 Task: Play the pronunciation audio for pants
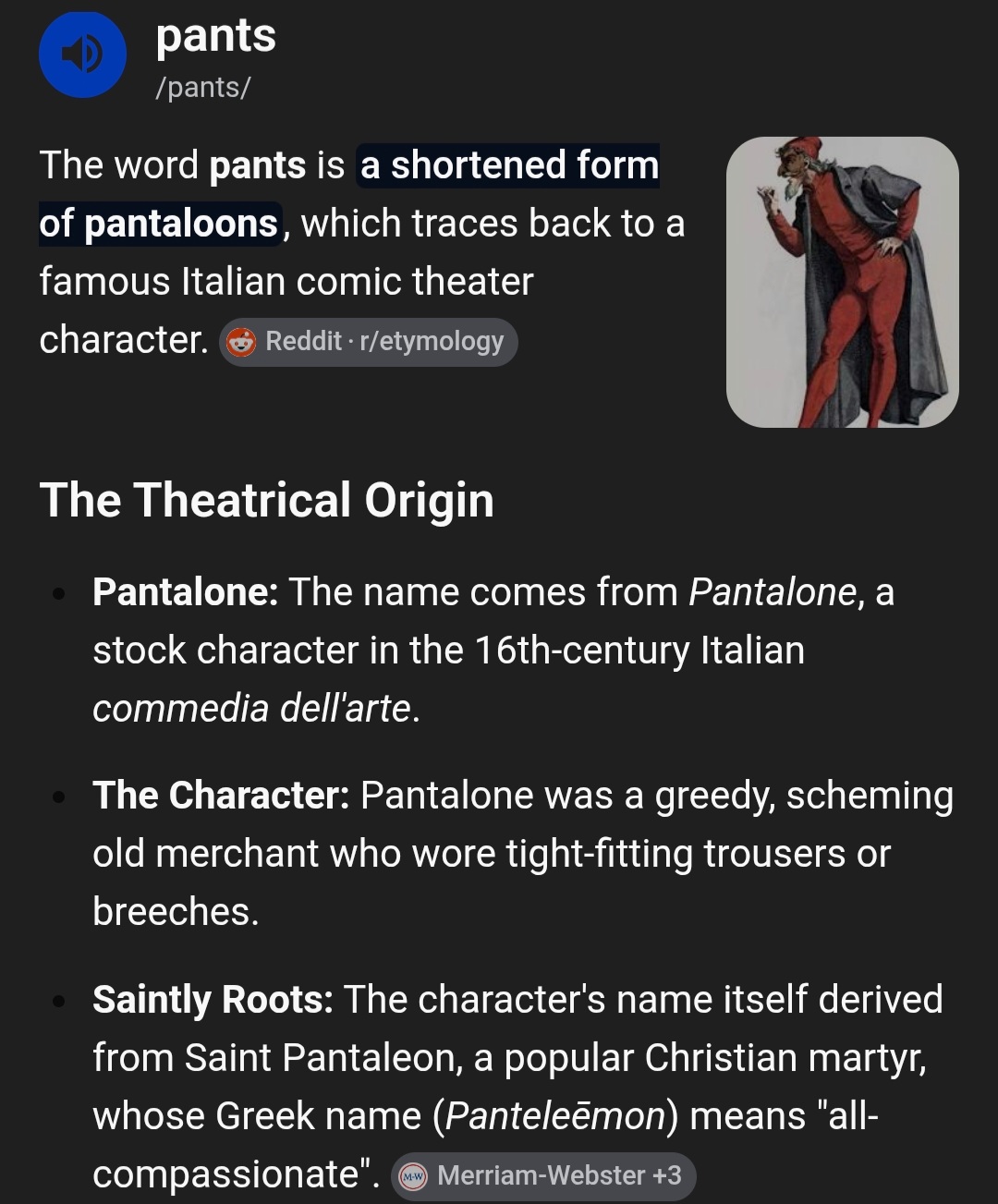pyautogui.click(x=82, y=55)
